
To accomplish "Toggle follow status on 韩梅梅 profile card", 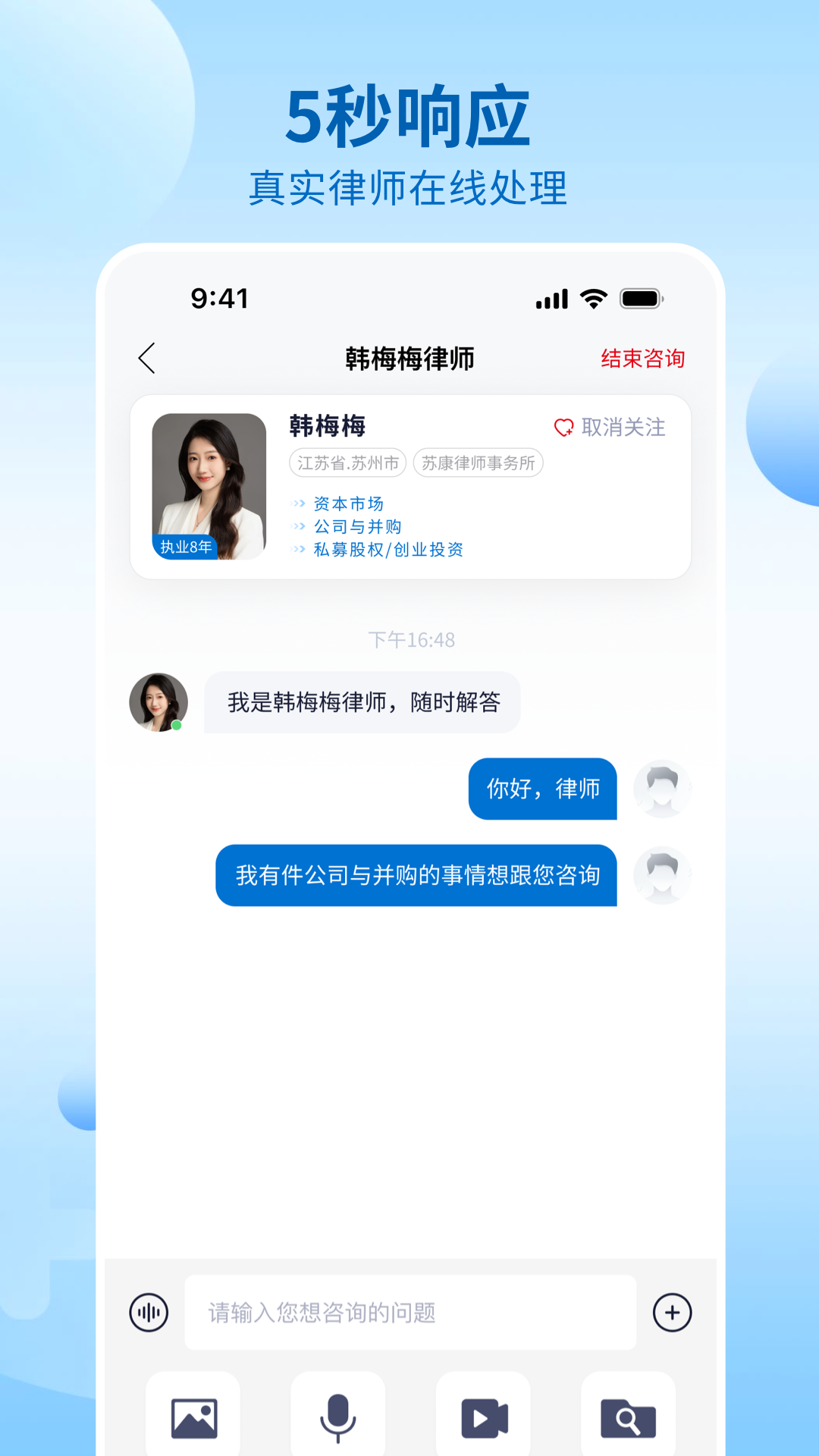I will [609, 428].
